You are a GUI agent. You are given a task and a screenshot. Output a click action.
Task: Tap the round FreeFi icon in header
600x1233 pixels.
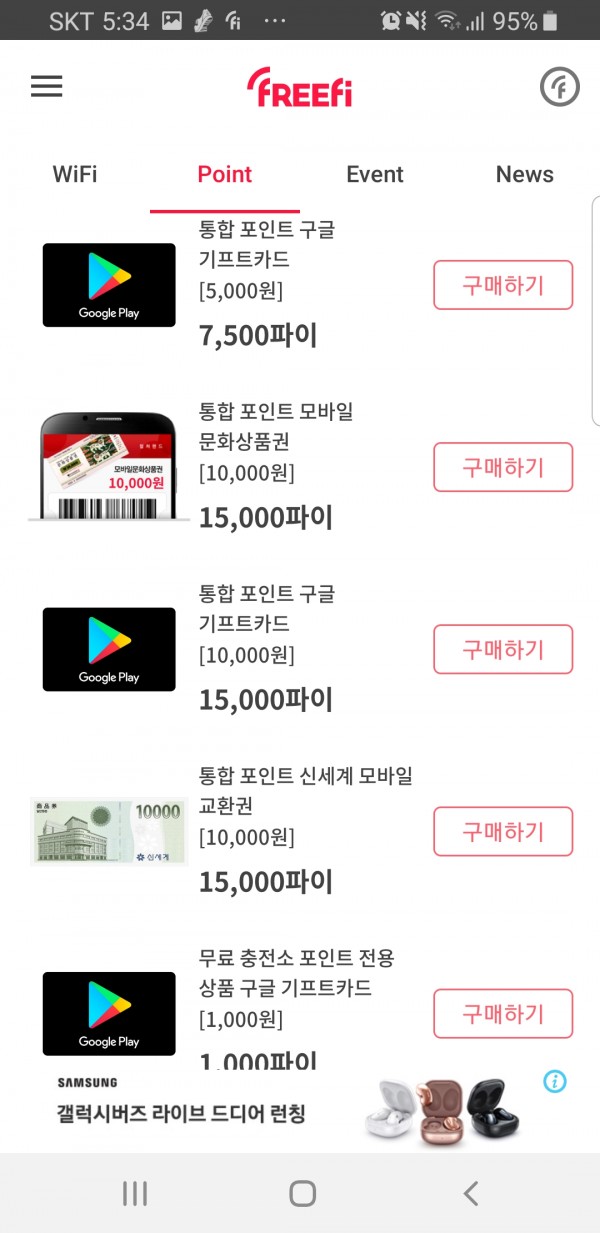[x=560, y=87]
